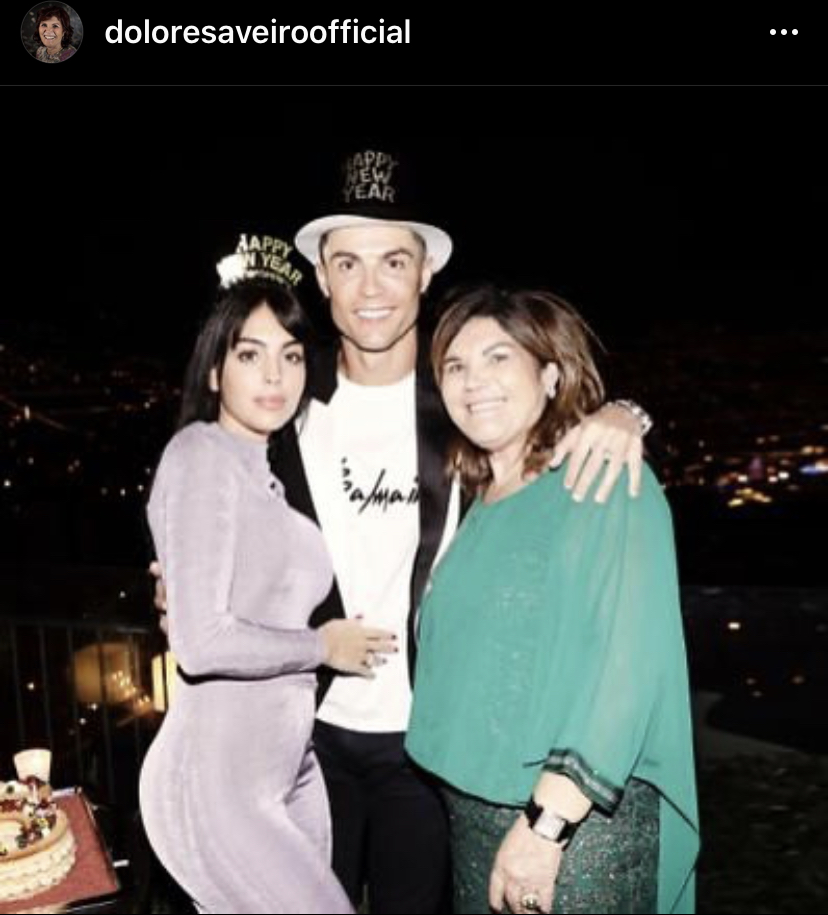Open doloresaveiroofficial's profile picture
Image resolution: width=828 pixels, height=915 pixels.
coord(51,32)
